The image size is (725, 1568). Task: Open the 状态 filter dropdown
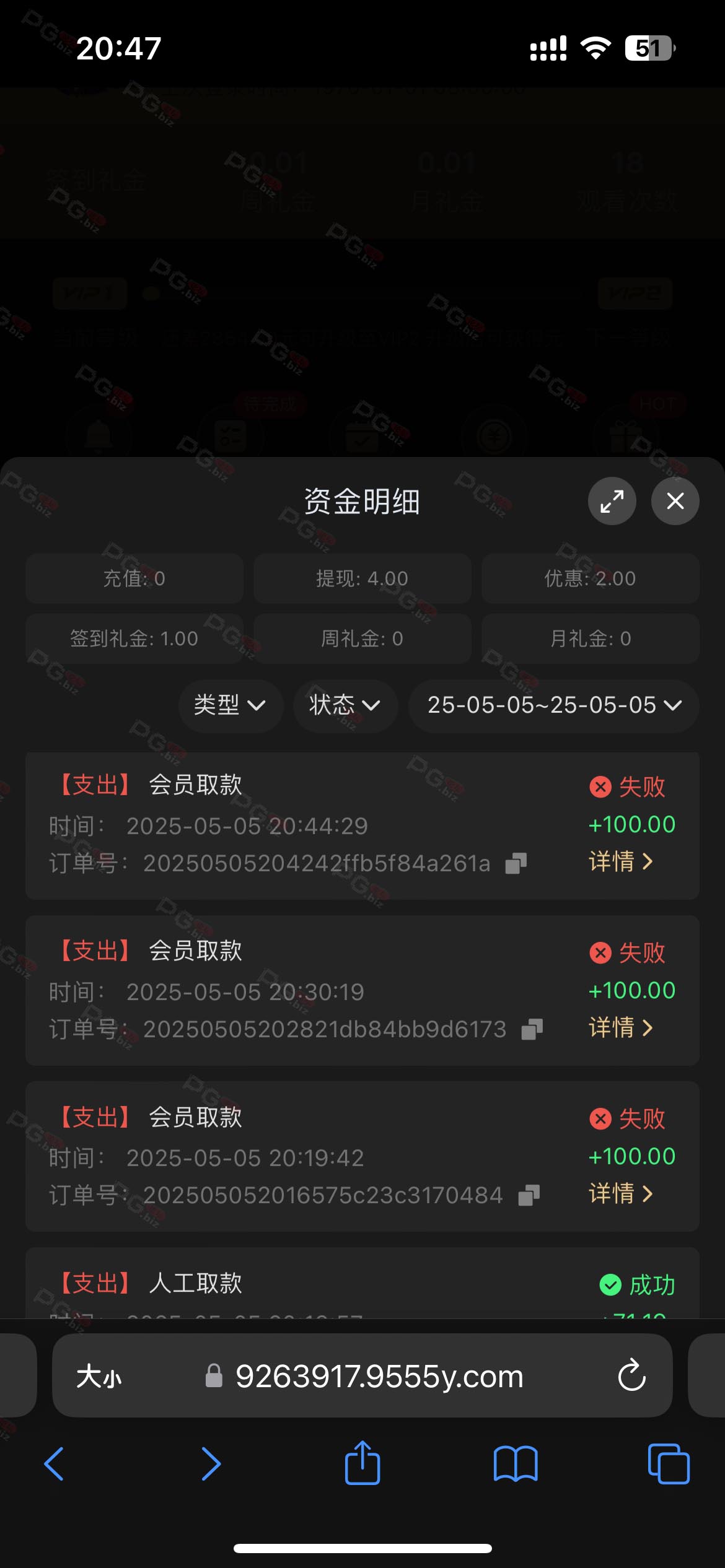[345, 705]
